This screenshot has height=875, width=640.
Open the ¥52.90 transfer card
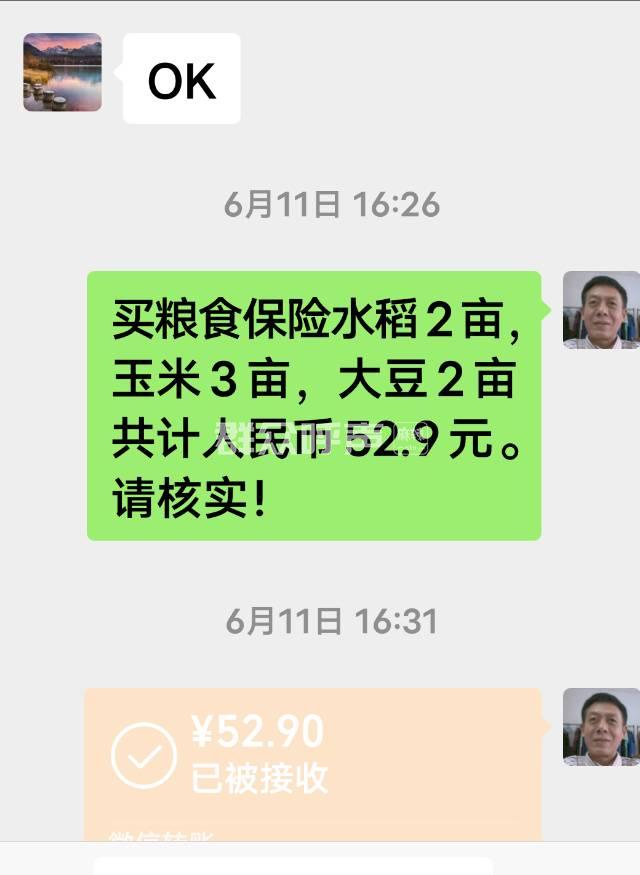click(x=312, y=760)
